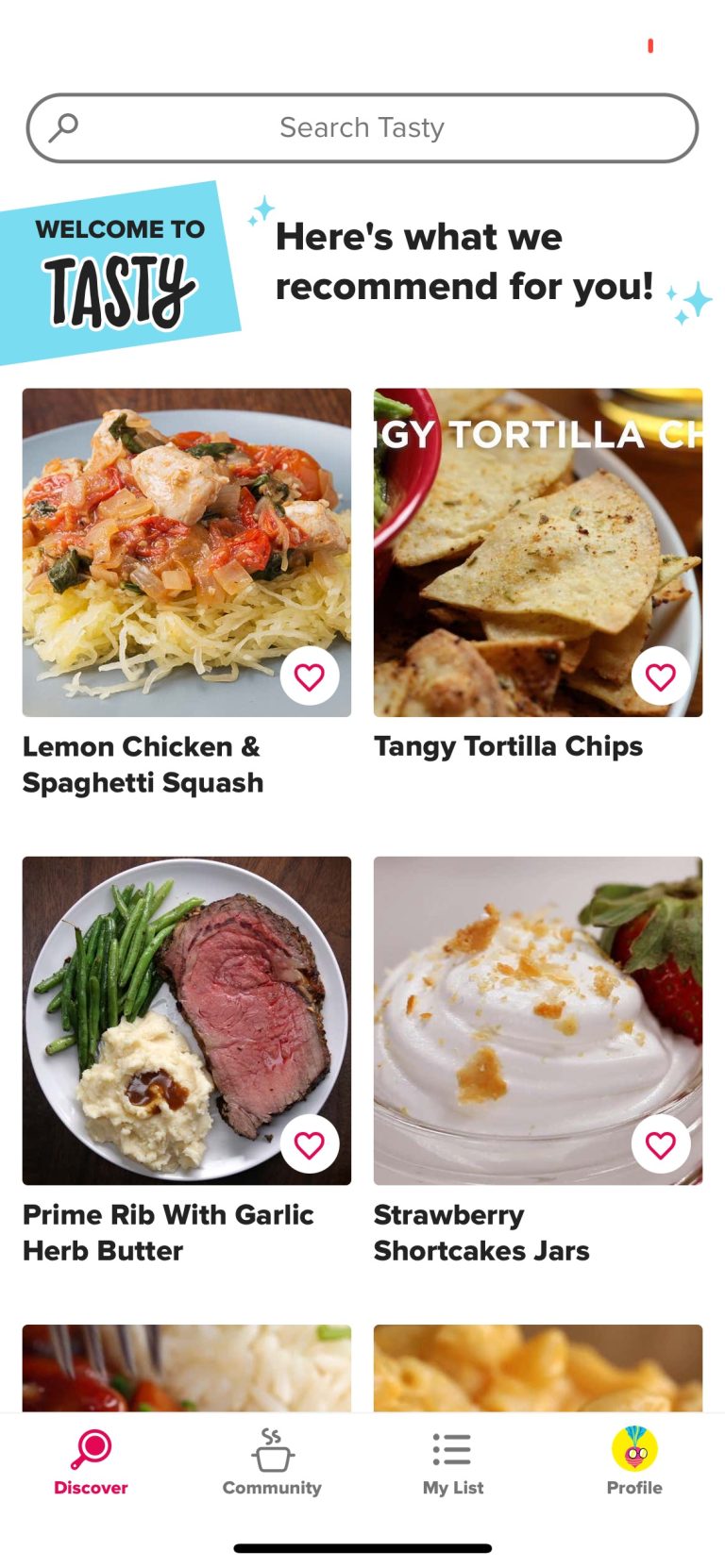Screen dimensions: 725x1568
Task: Tap the Search Tasty input field
Action: pos(362,125)
